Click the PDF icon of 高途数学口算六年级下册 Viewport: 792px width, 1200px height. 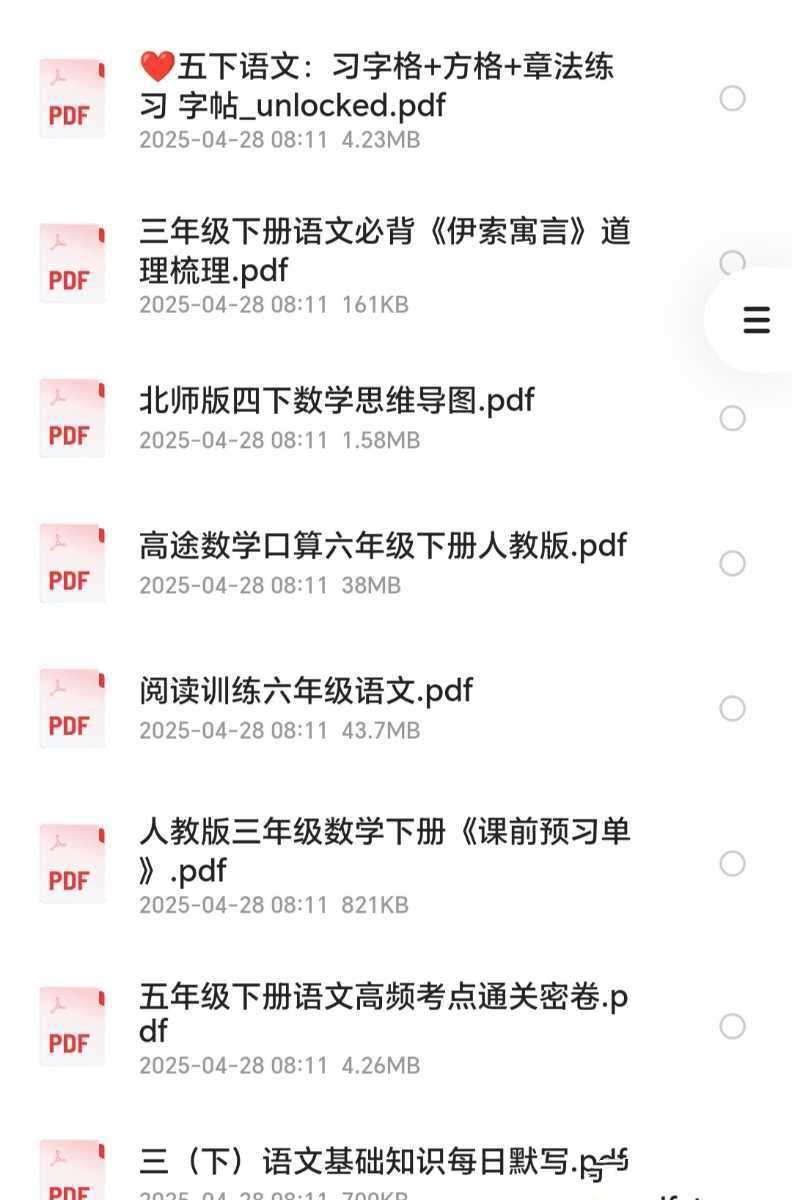[71, 562]
